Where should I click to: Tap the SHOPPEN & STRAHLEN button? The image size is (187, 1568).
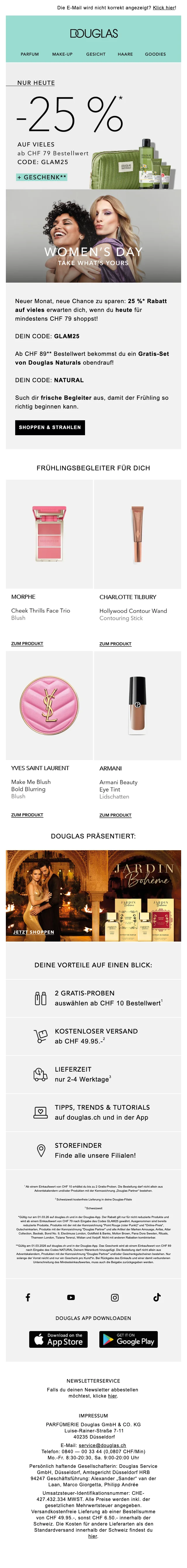pyautogui.click(x=50, y=427)
